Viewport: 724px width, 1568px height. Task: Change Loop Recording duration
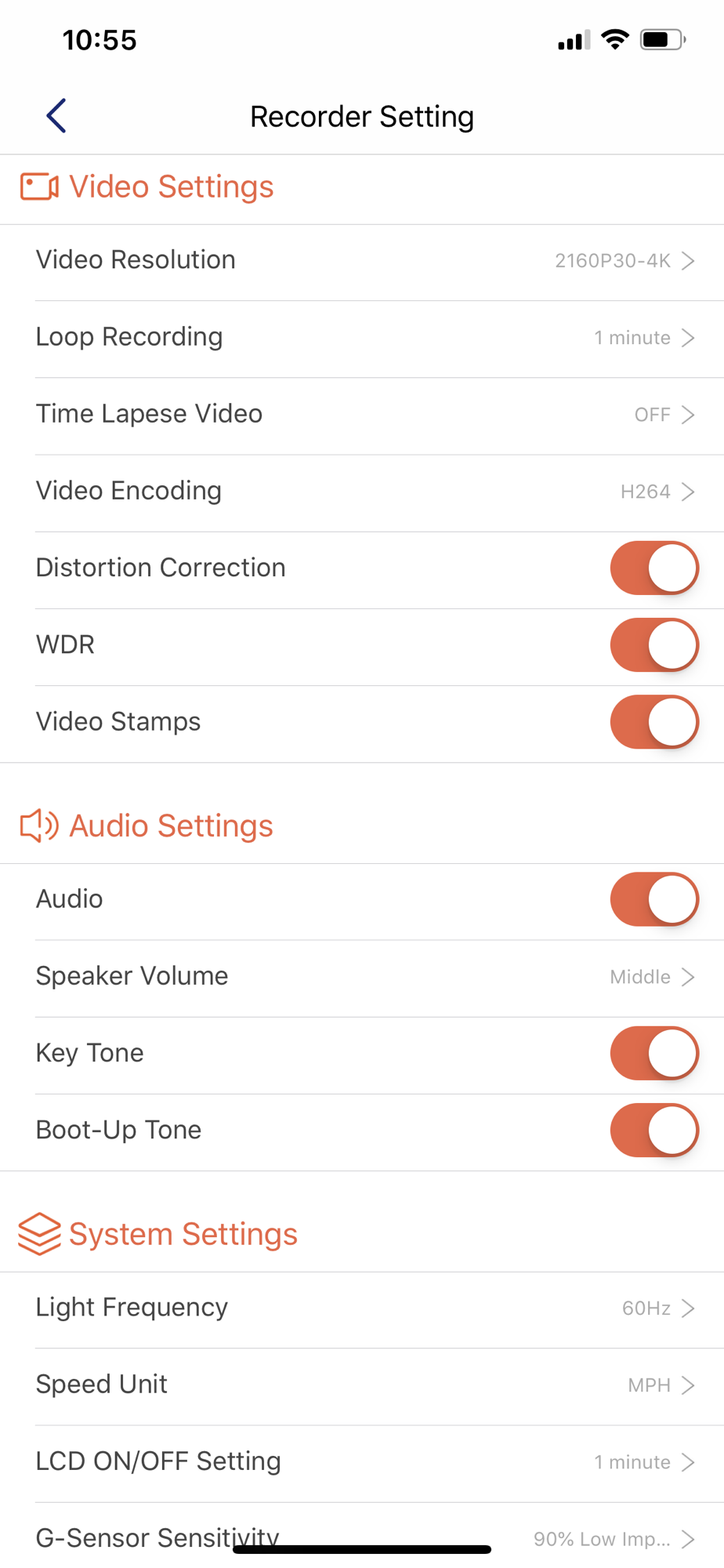pyautogui.click(x=362, y=339)
